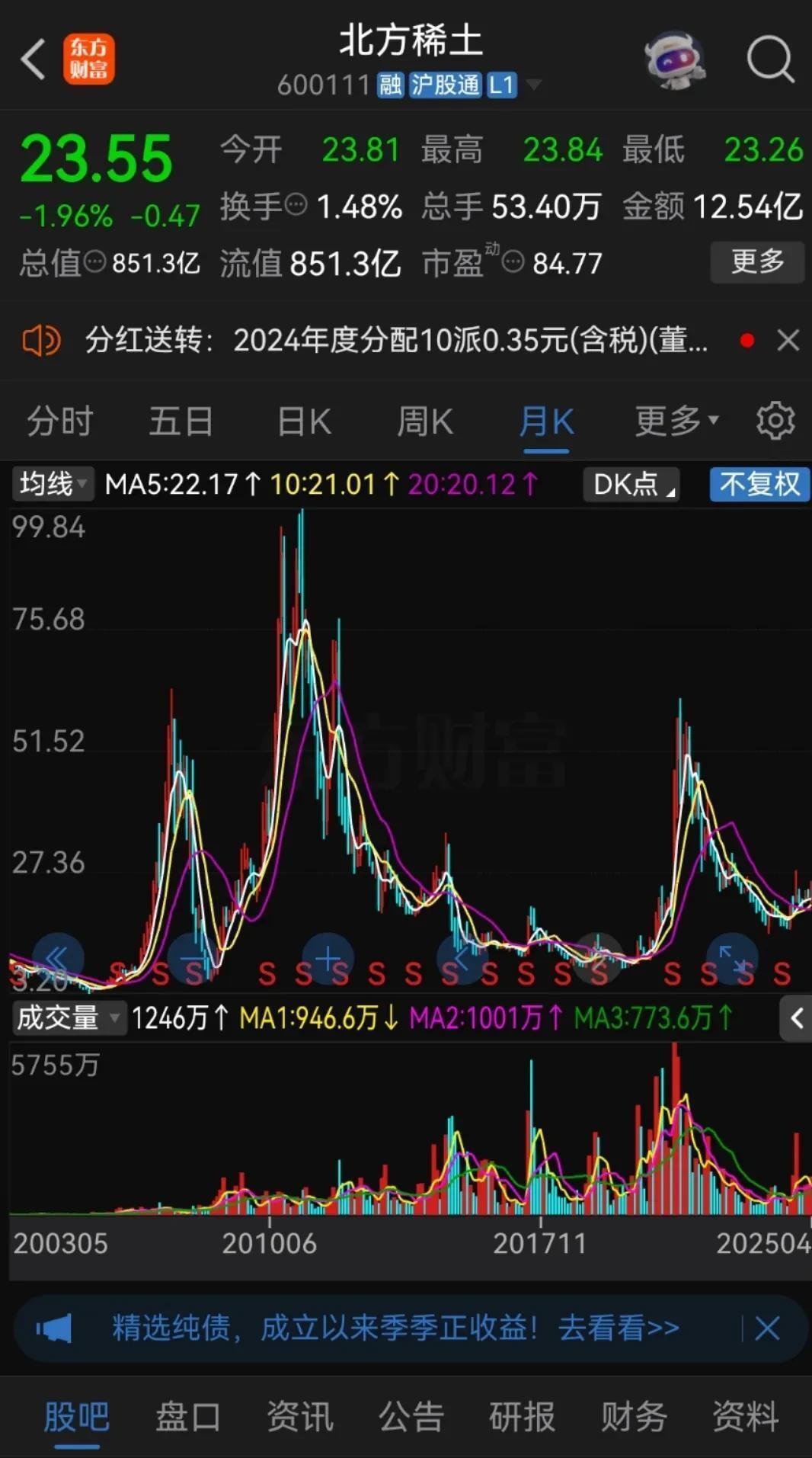Expand the 更多 chart period dropdown
Viewport: 812px width, 1458px height.
coord(676,420)
